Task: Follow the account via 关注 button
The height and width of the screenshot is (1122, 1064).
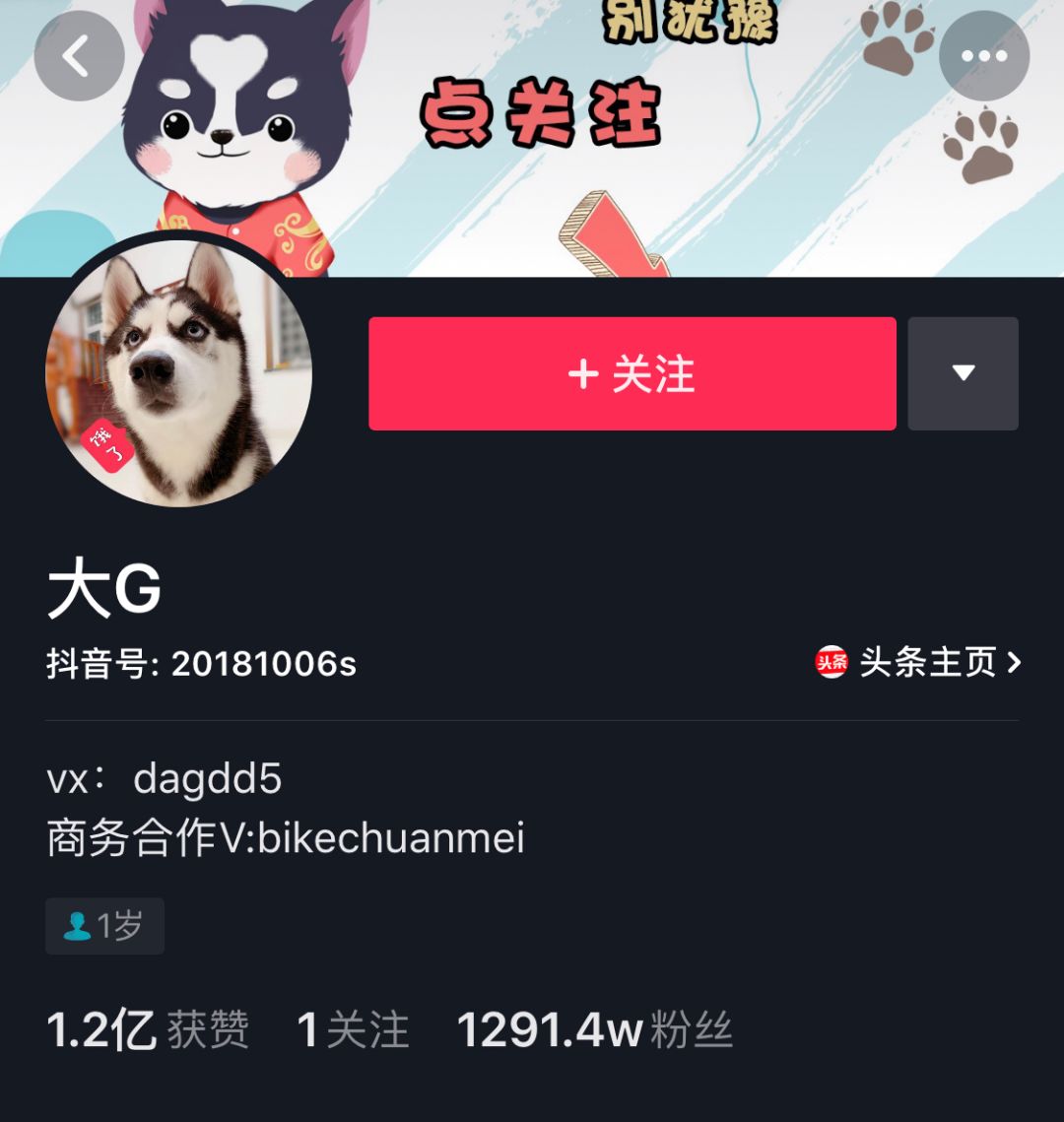Action: (632, 372)
